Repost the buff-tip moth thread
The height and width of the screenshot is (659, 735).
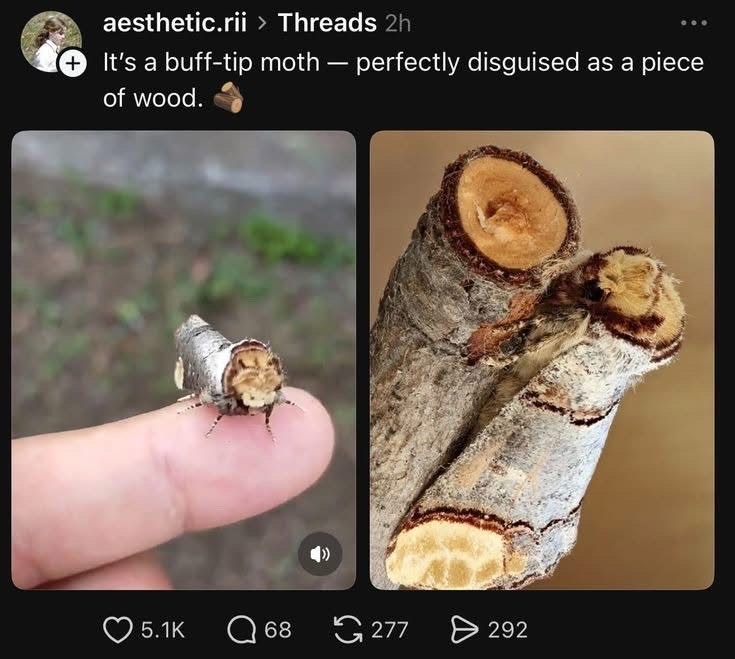tap(348, 629)
